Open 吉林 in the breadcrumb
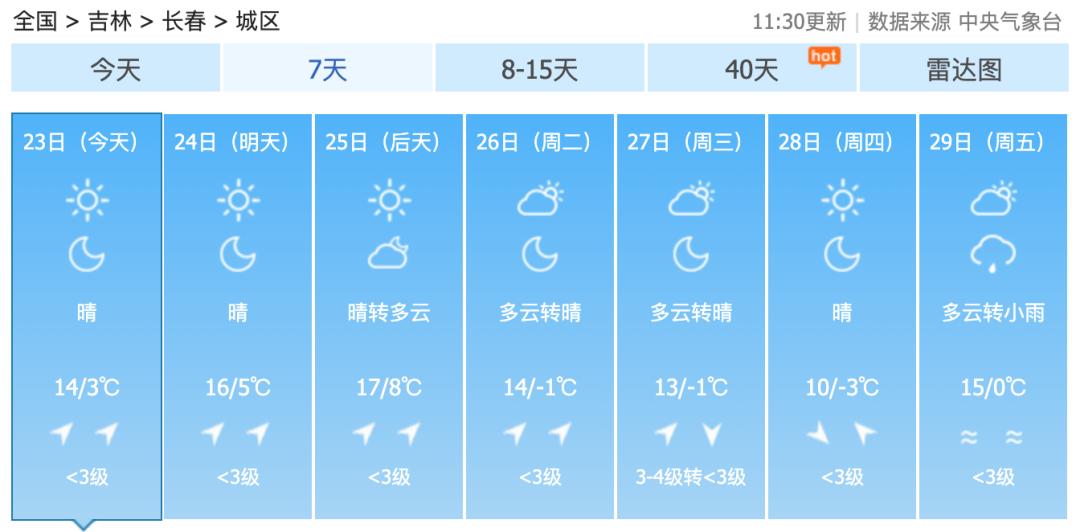 (x=110, y=21)
